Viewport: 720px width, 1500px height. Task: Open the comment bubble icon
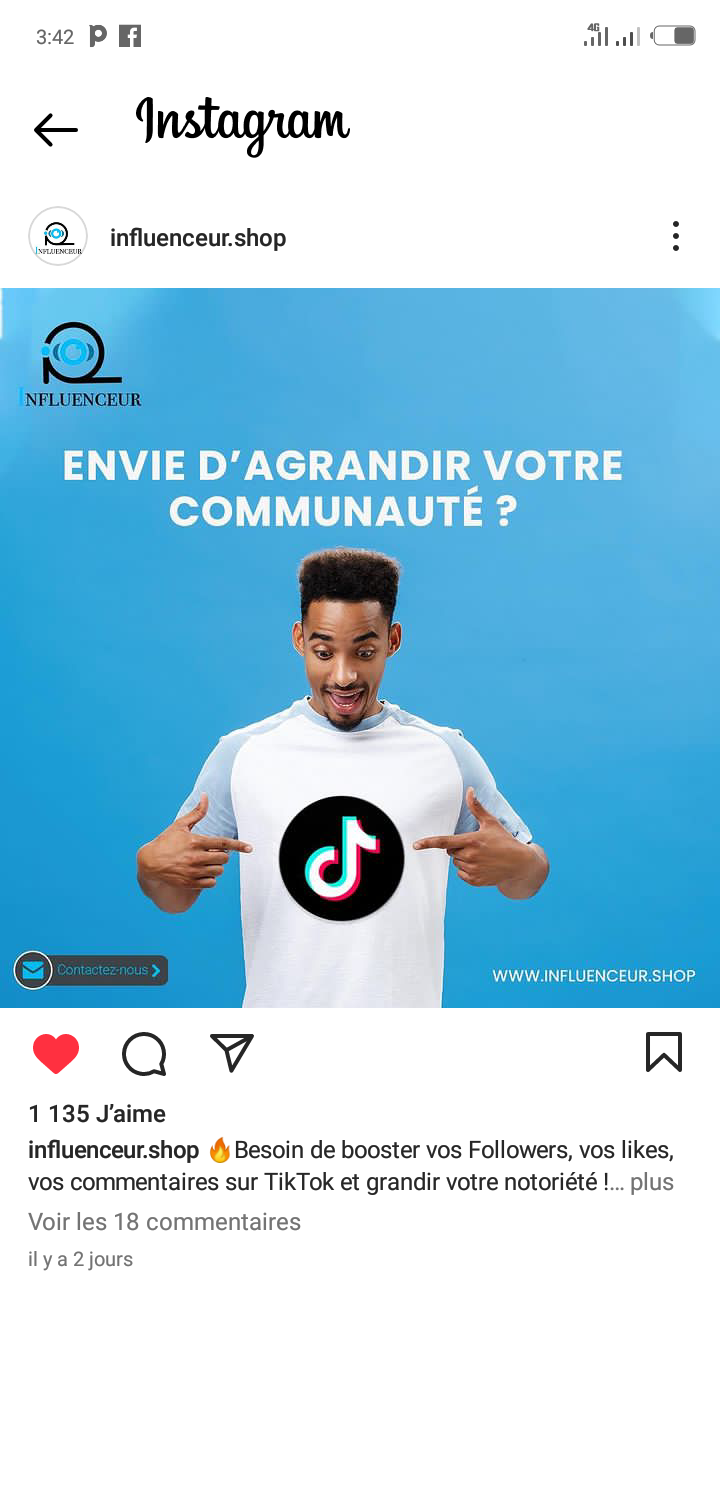tap(144, 1053)
